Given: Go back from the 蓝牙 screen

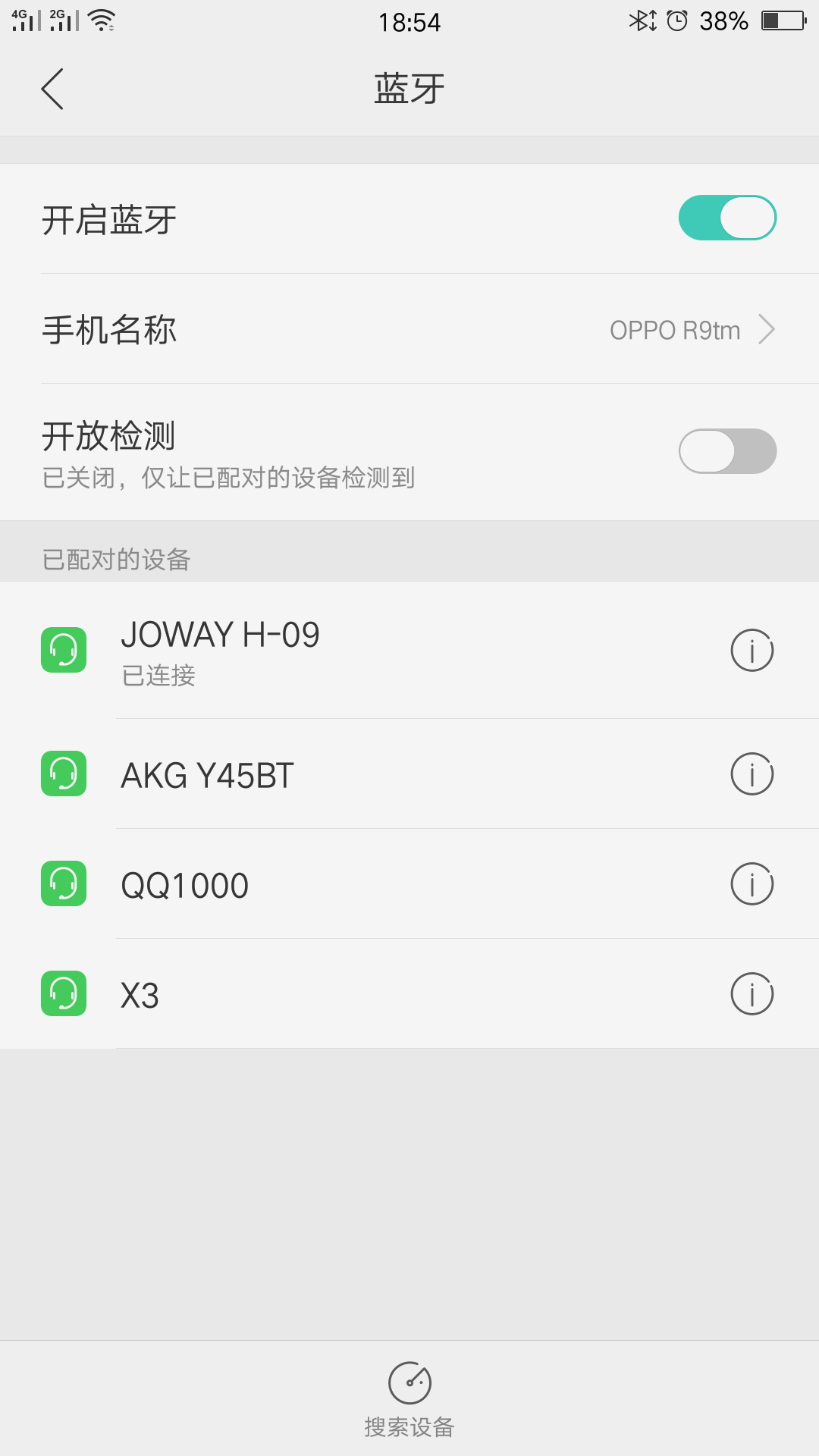Looking at the screenshot, I should pos(52,89).
